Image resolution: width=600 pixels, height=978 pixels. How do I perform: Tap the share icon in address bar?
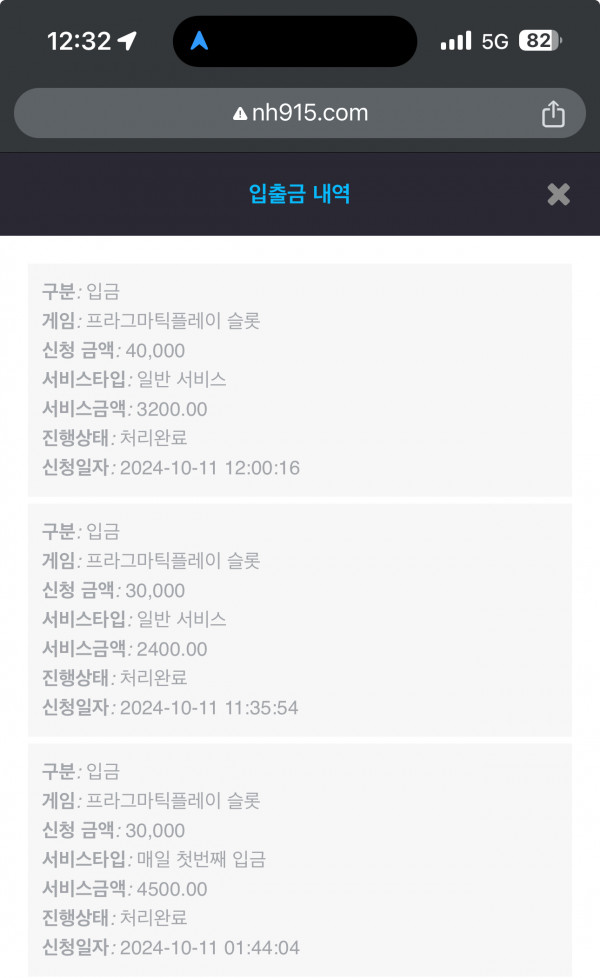553,114
